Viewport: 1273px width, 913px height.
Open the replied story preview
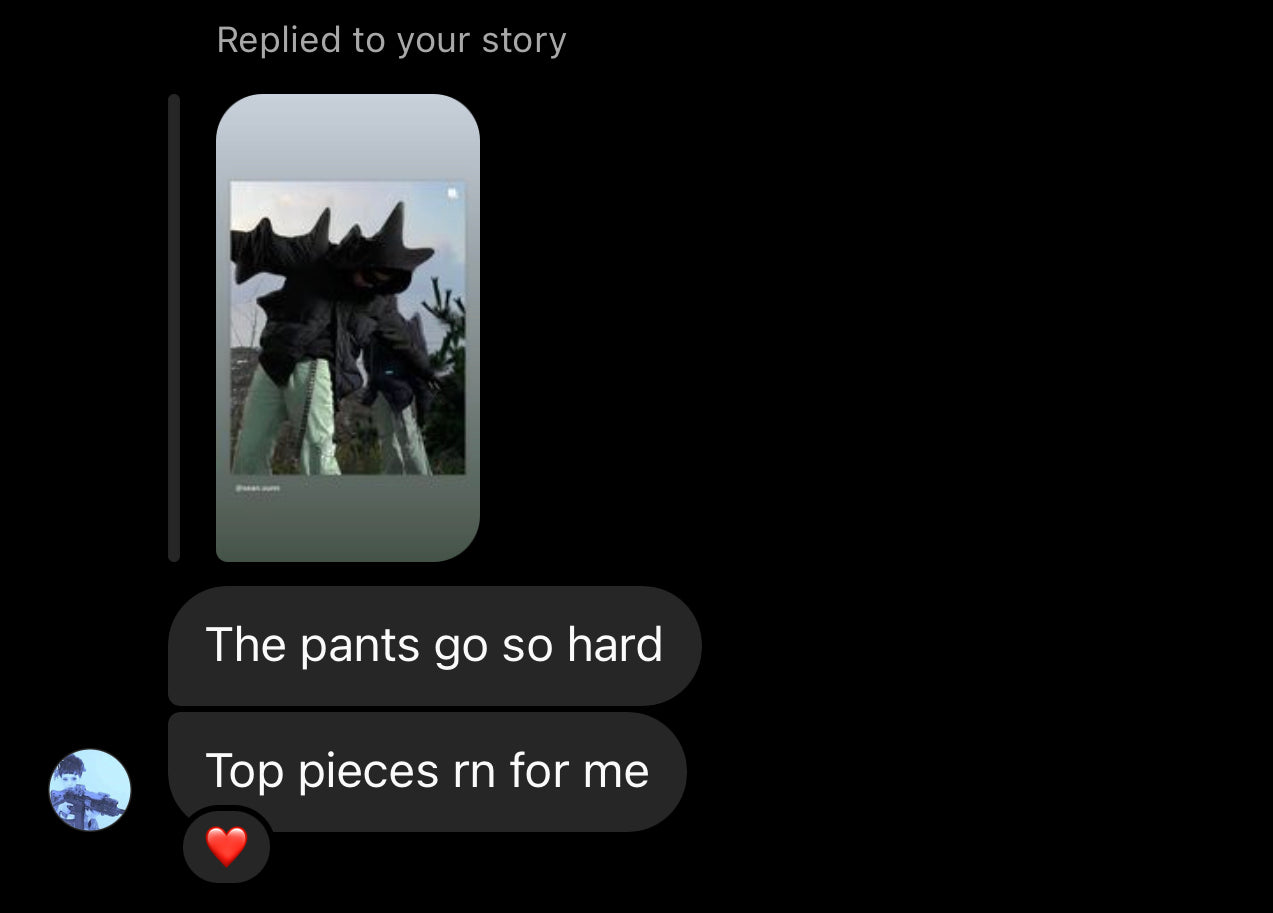coord(347,327)
